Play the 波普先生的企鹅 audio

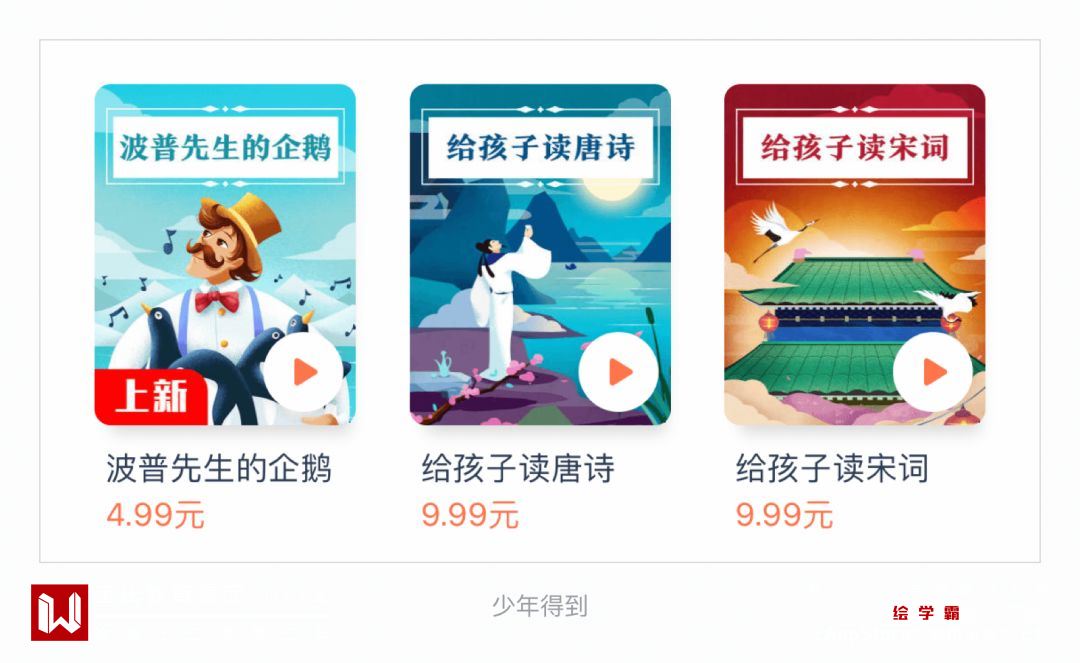click(304, 372)
